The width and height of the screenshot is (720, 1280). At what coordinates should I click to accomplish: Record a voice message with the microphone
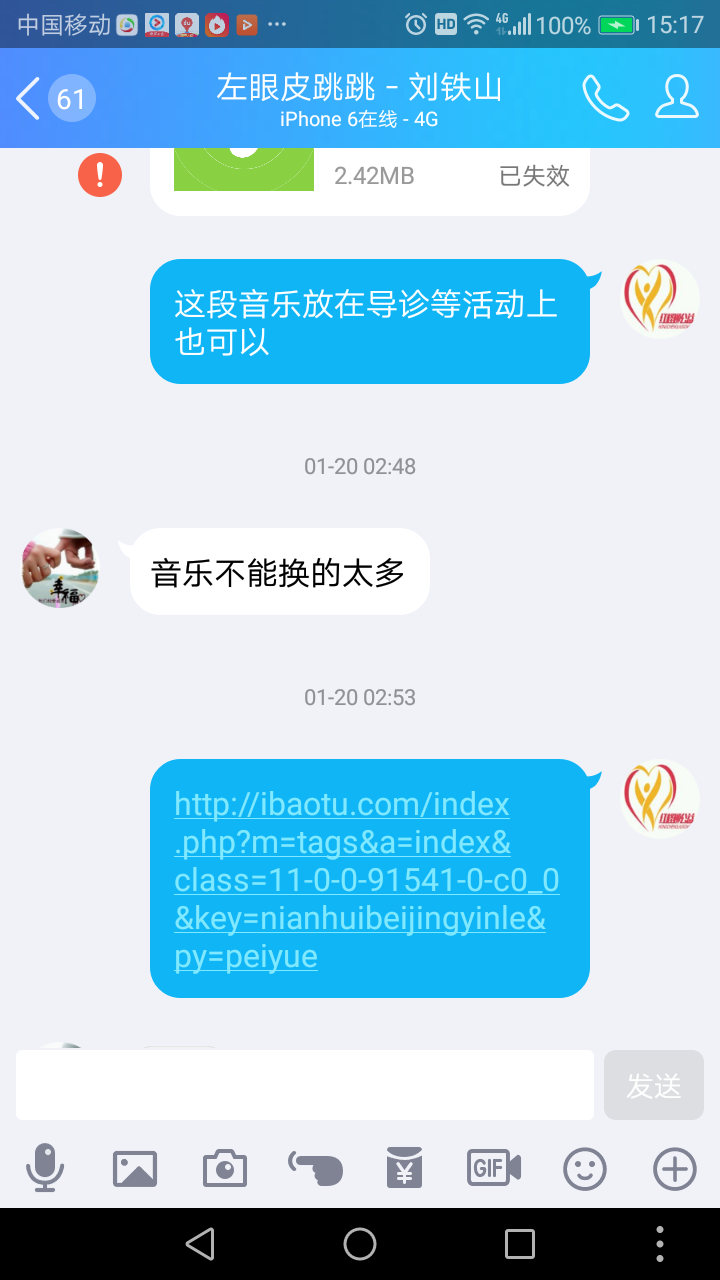pos(45,1167)
